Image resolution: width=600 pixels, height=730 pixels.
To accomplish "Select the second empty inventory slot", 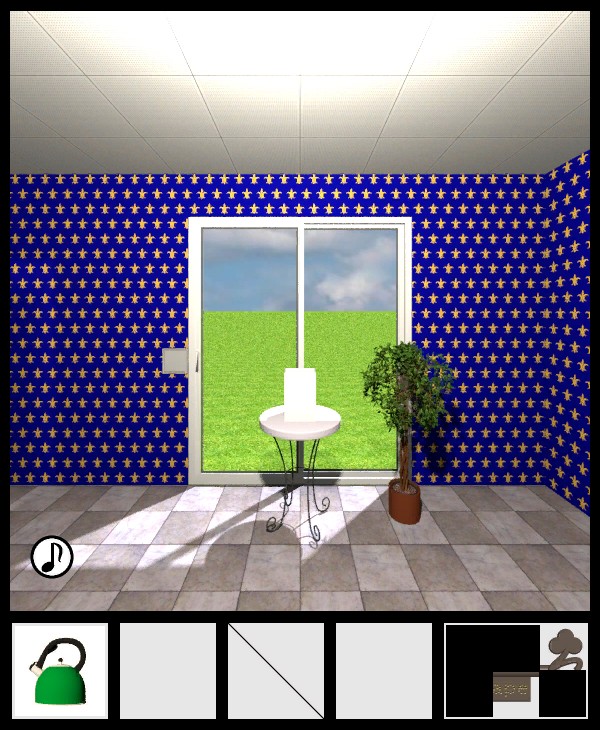I will click(168, 671).
